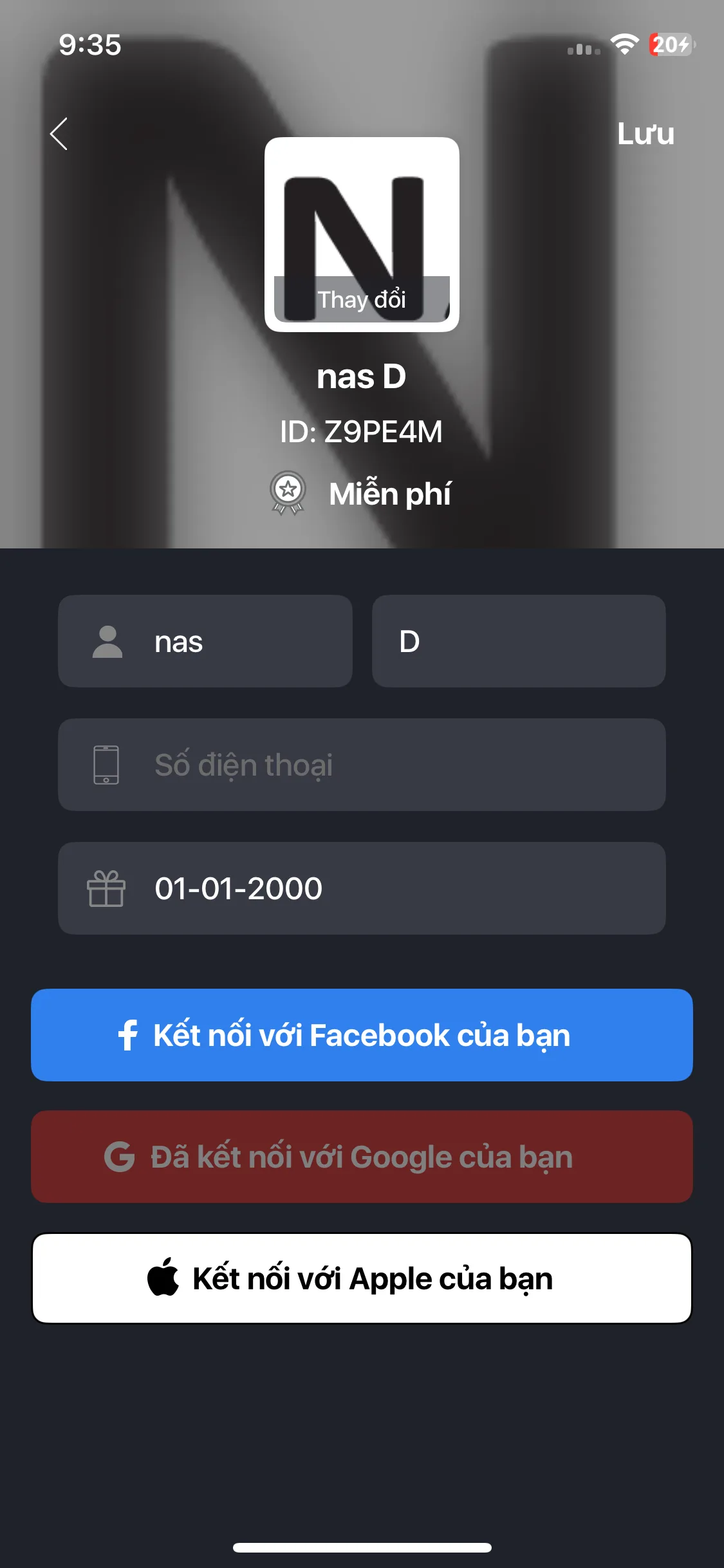The height and width of the screenshot is (1568, 724).
Task: Connect your Facebook account
Action: pos(362,1035)
